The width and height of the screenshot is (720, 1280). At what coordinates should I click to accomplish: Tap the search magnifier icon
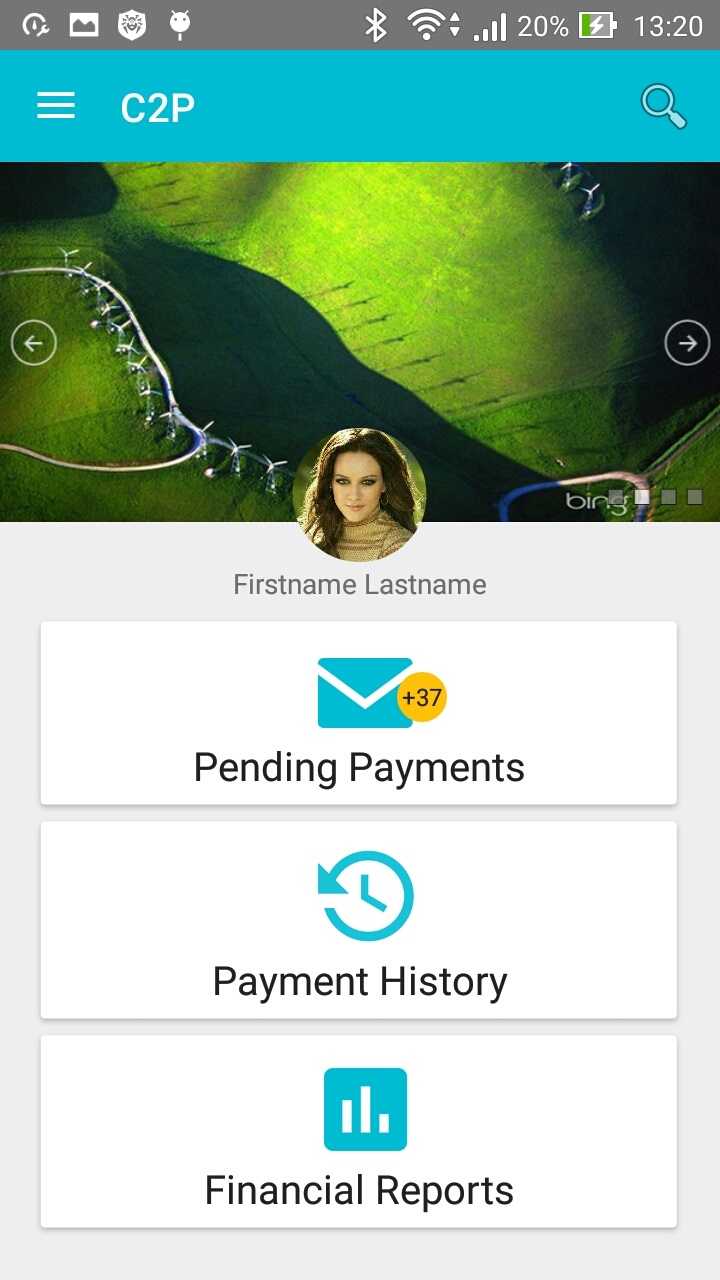(663, 106)
